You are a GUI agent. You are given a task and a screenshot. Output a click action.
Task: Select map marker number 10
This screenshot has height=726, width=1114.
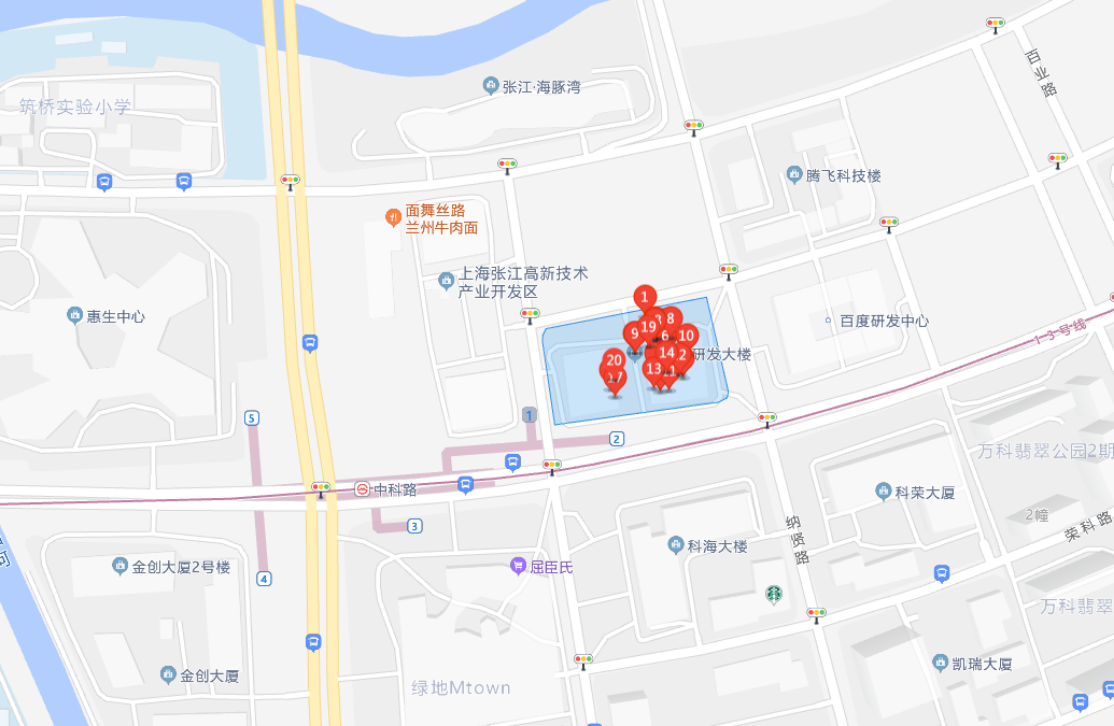click(686, 336)
